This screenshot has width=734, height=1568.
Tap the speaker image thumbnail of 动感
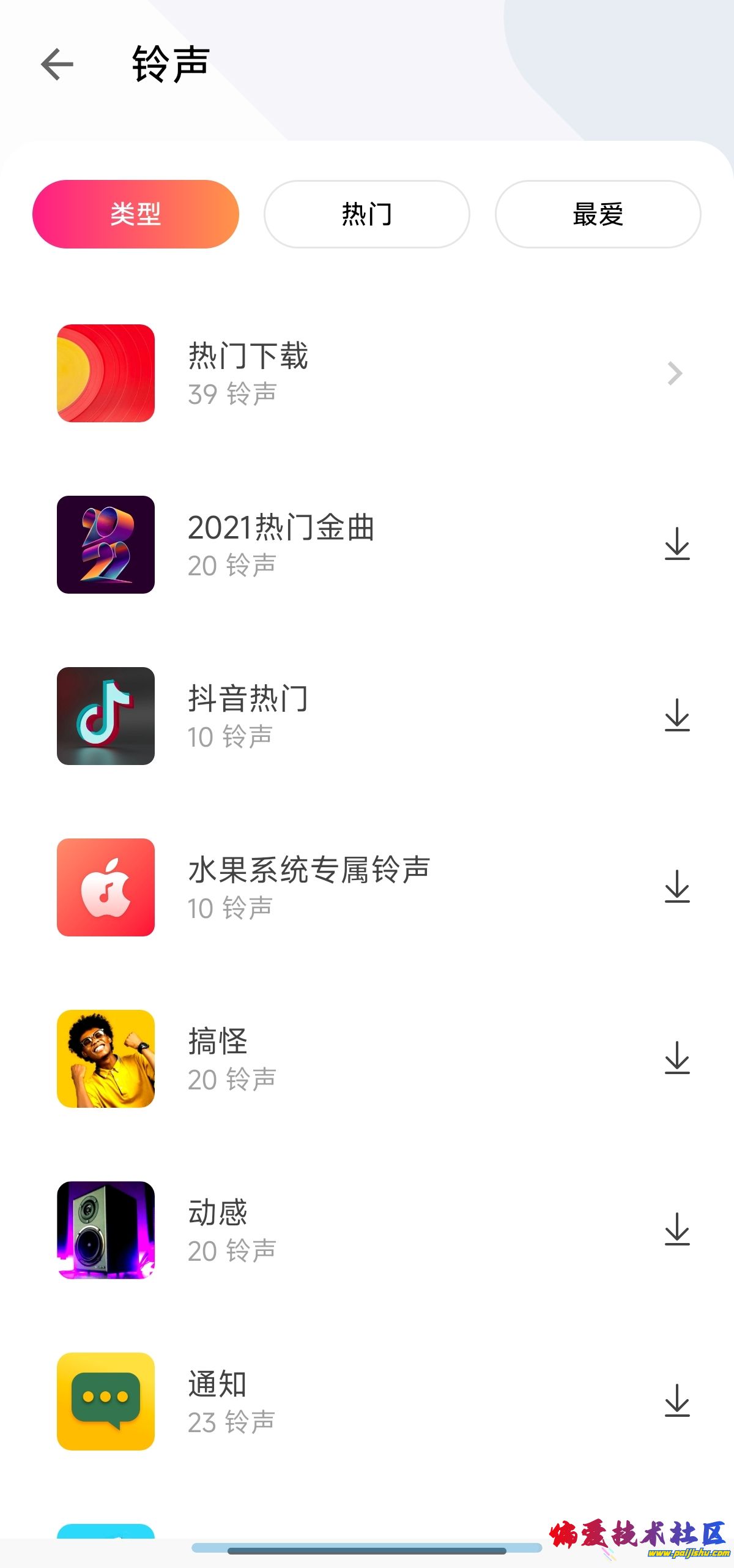point(106,1230)
